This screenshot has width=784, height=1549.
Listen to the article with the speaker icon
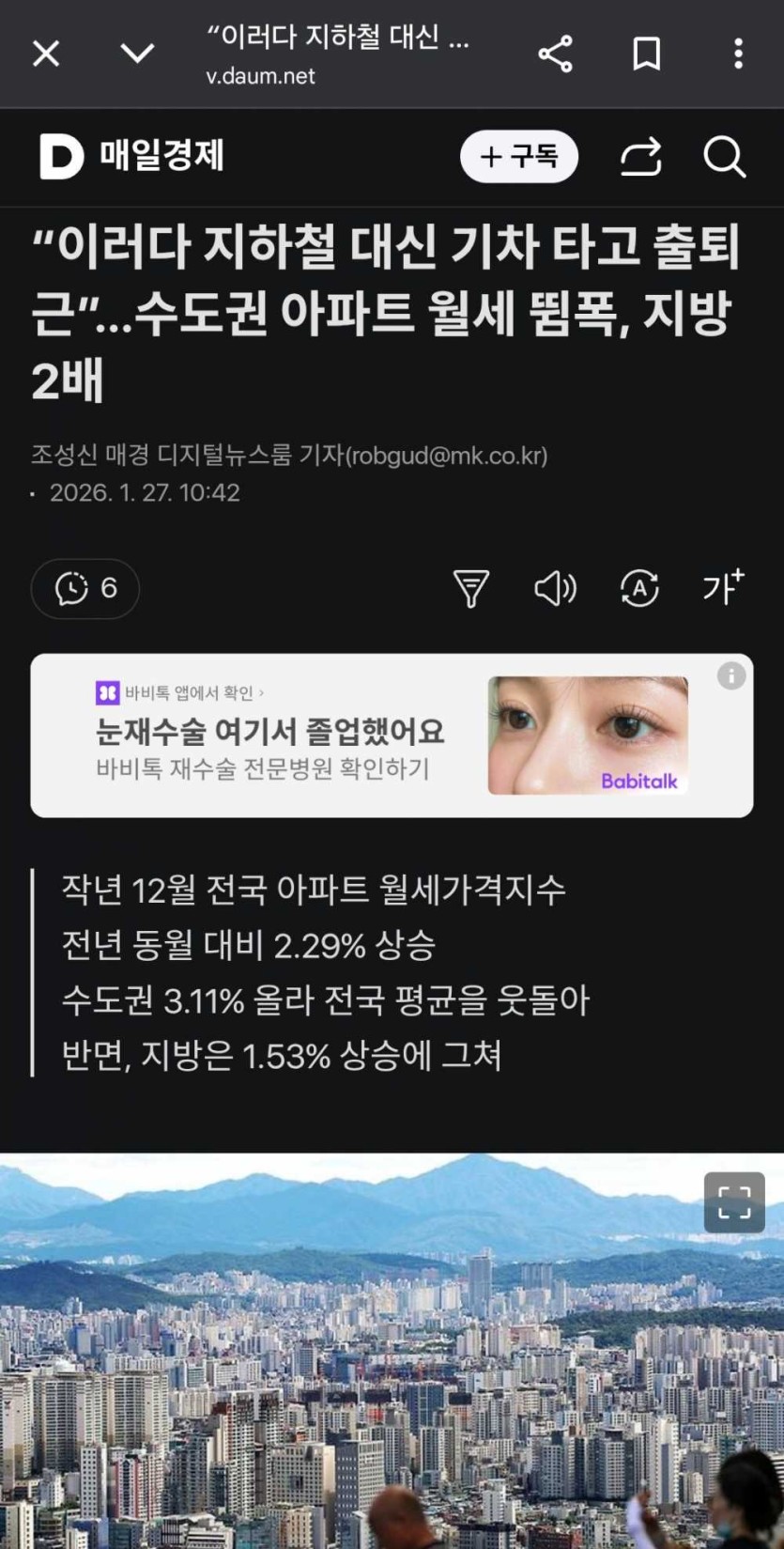tap(555, 589)
